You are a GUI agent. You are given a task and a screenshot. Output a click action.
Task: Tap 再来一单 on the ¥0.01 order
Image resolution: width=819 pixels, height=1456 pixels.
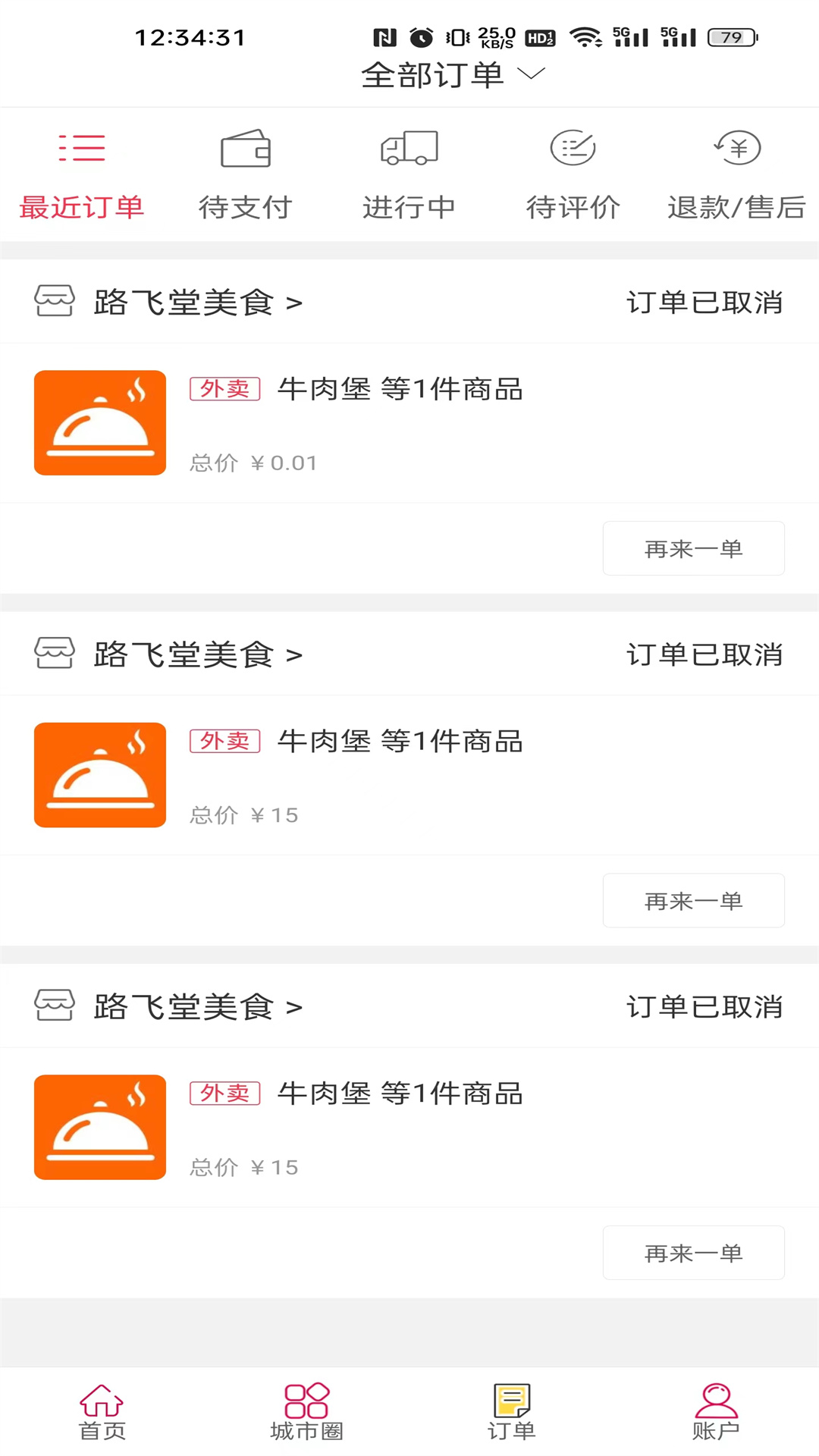click(x=693, y=548)
